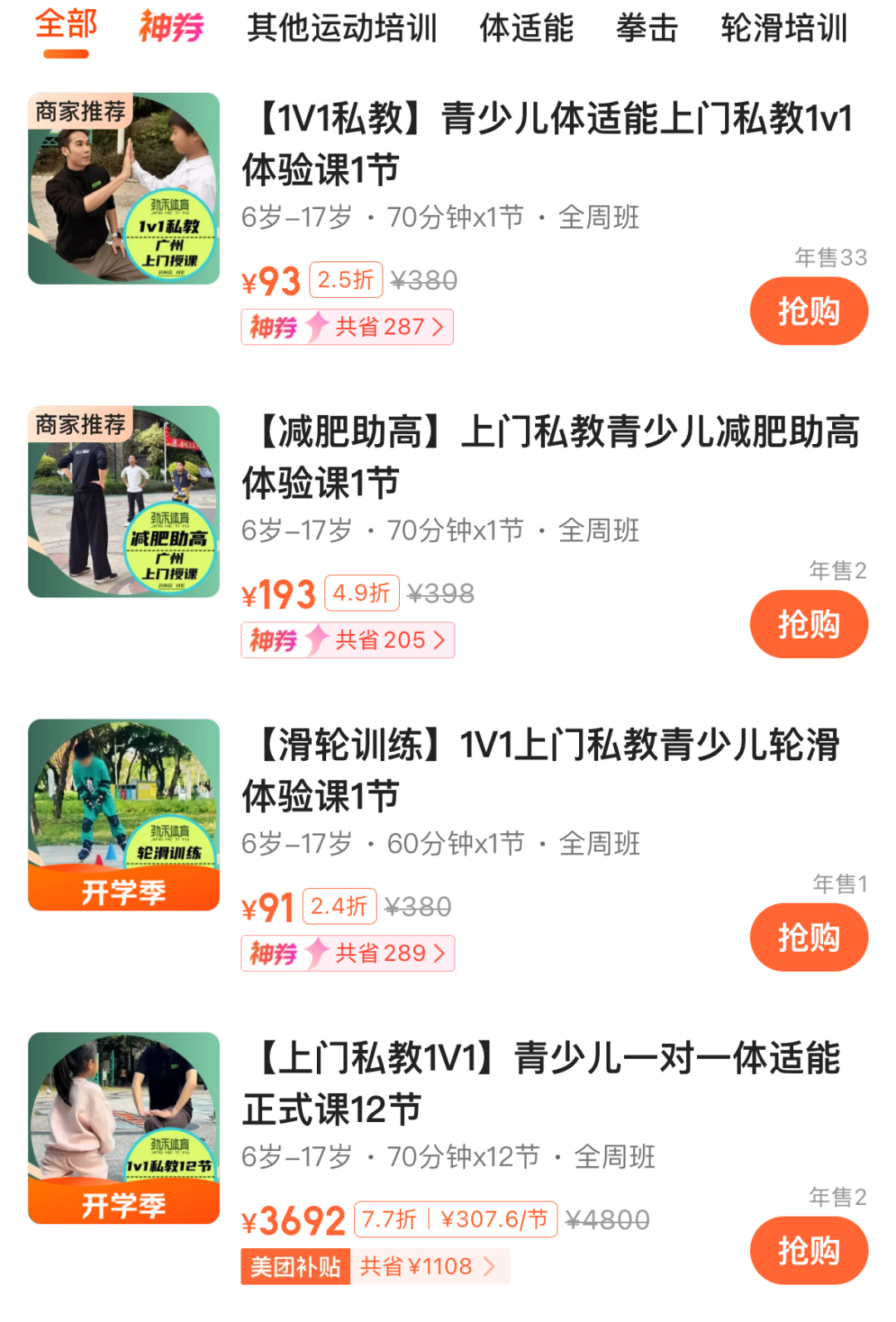Open the 神券 共省205 coupon details

pyautogui.click(x=348, y=640)
